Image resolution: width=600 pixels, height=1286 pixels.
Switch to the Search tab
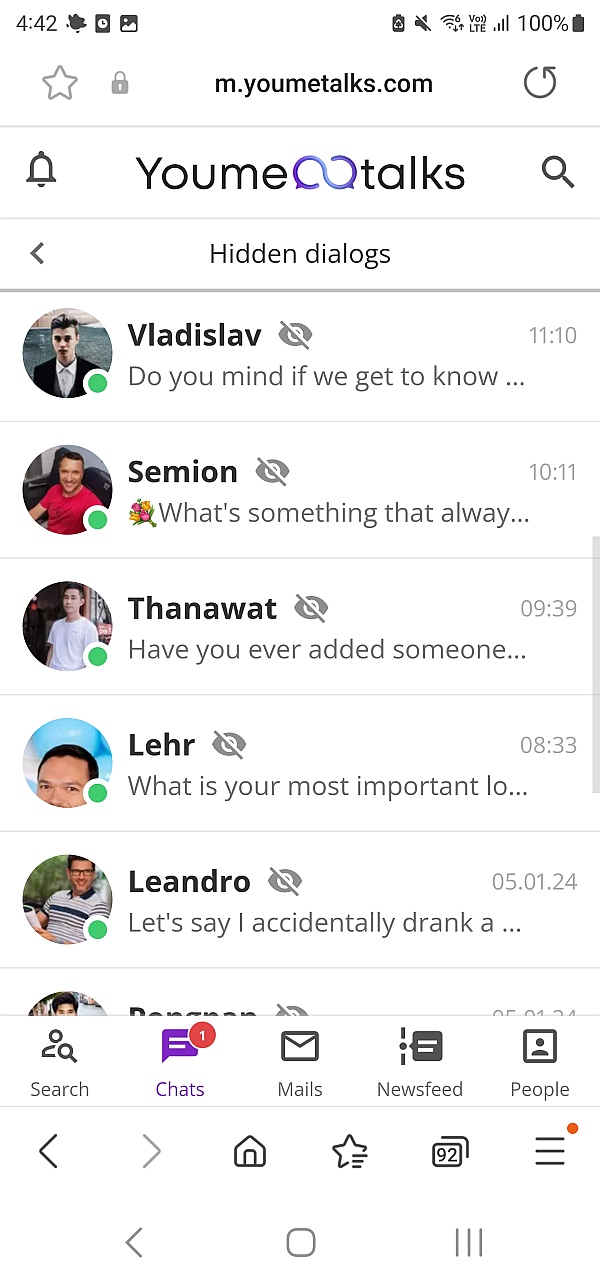[60, 1063]
